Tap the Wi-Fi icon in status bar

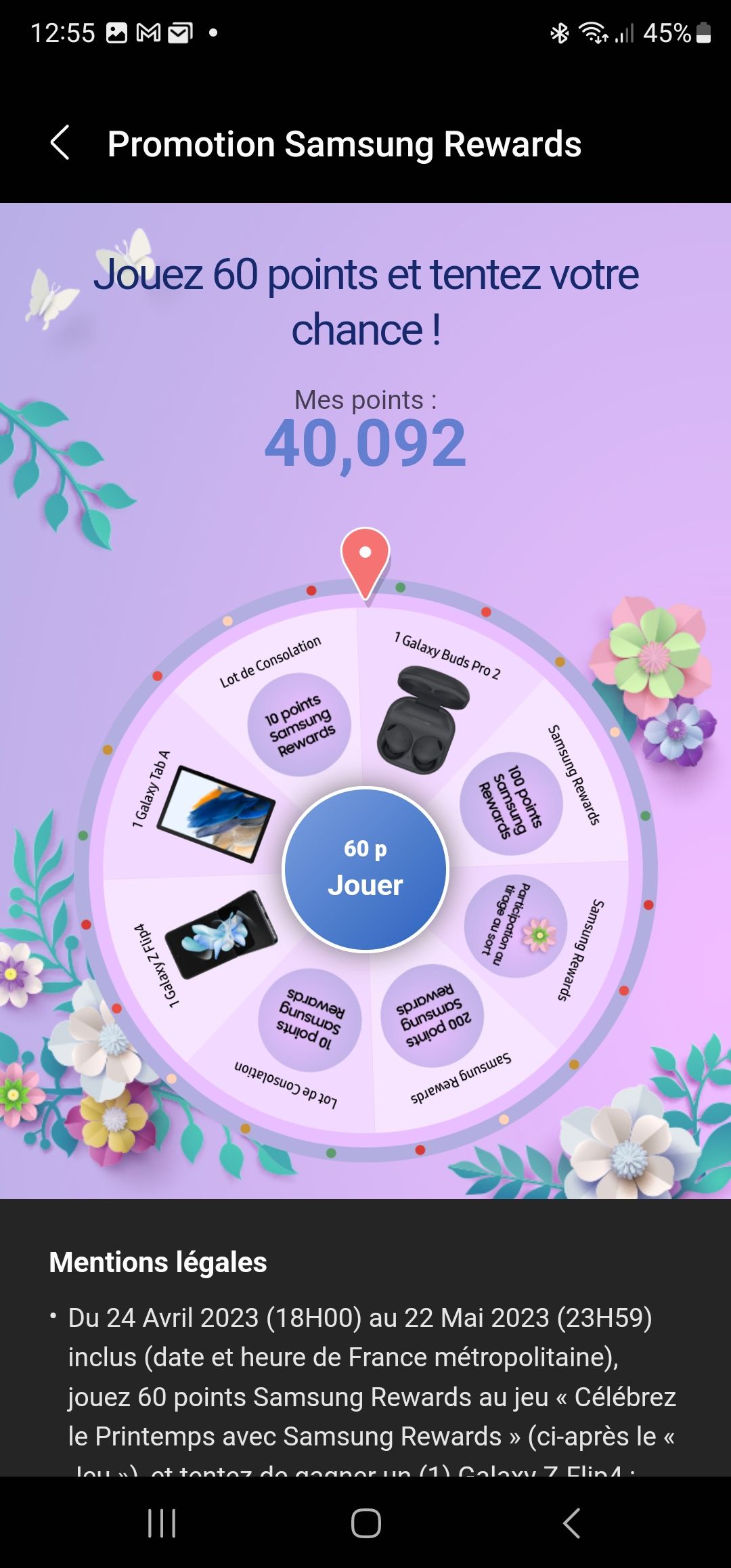594,32
